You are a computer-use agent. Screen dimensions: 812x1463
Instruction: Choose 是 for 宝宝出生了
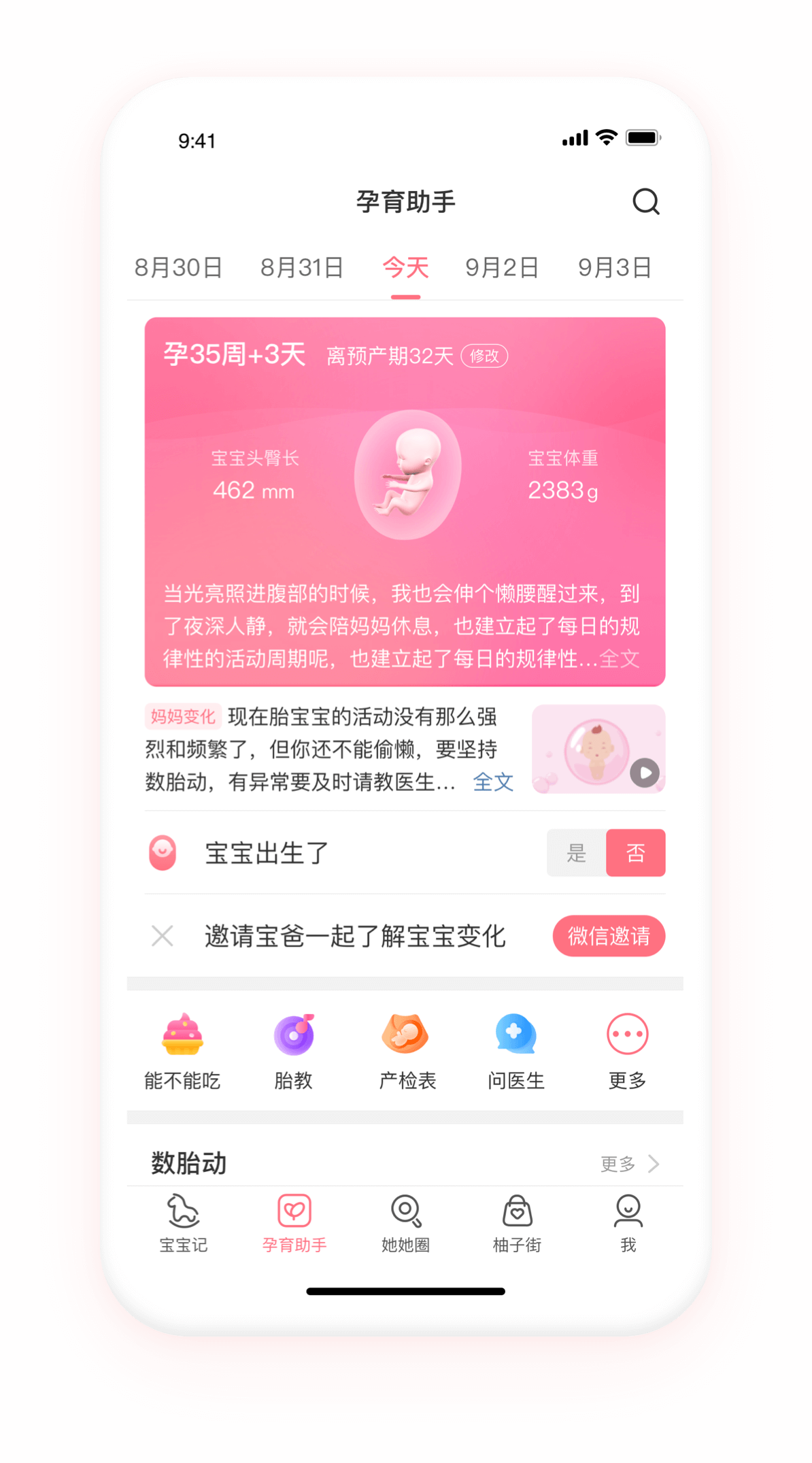[577, 853]
